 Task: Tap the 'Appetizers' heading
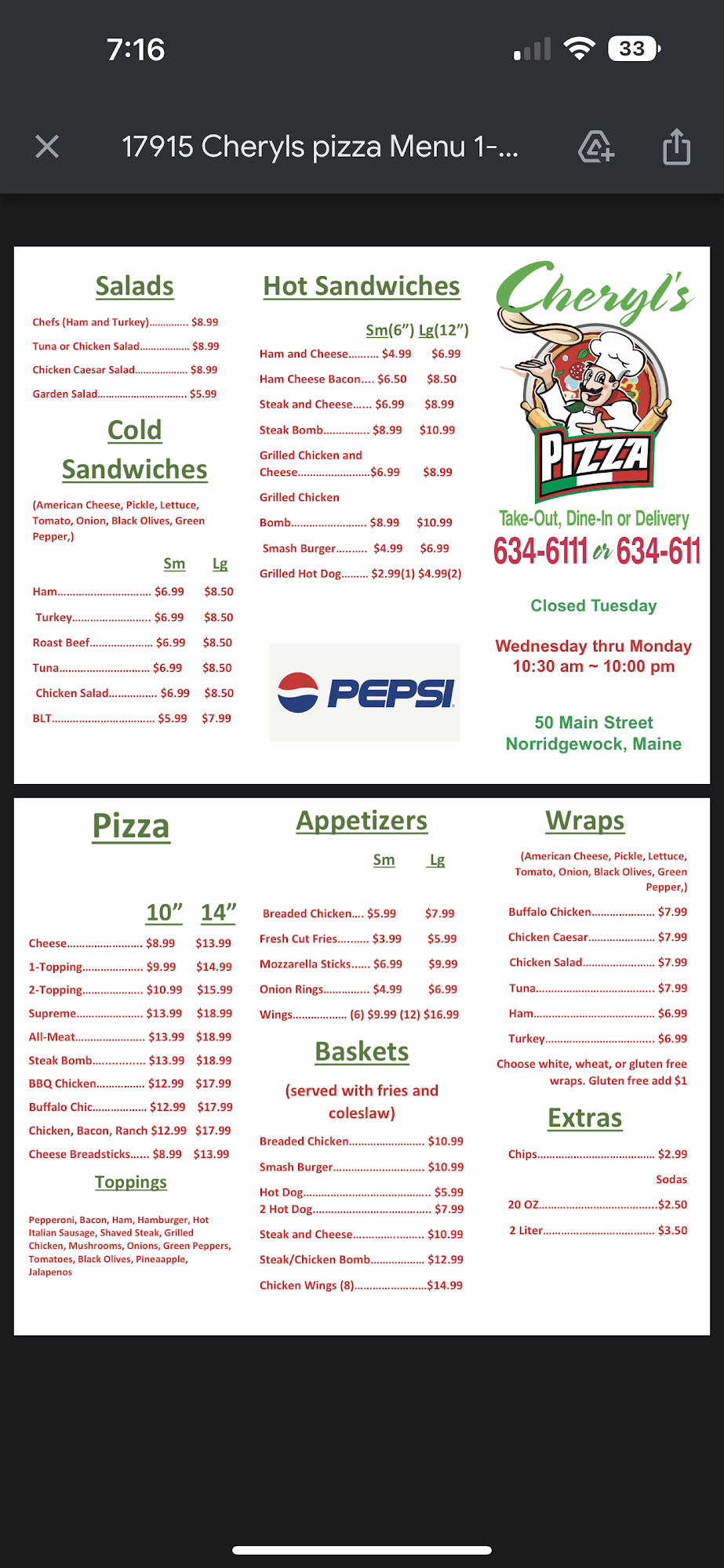(361, 820)
